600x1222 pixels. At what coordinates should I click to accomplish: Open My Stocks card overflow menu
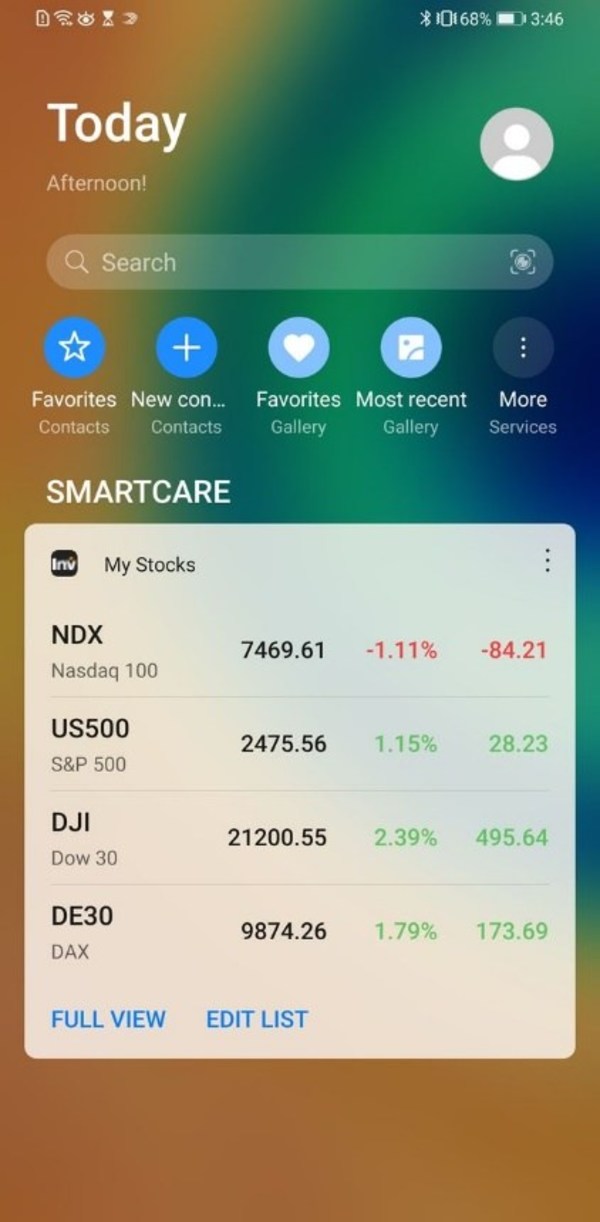point(547,561)
